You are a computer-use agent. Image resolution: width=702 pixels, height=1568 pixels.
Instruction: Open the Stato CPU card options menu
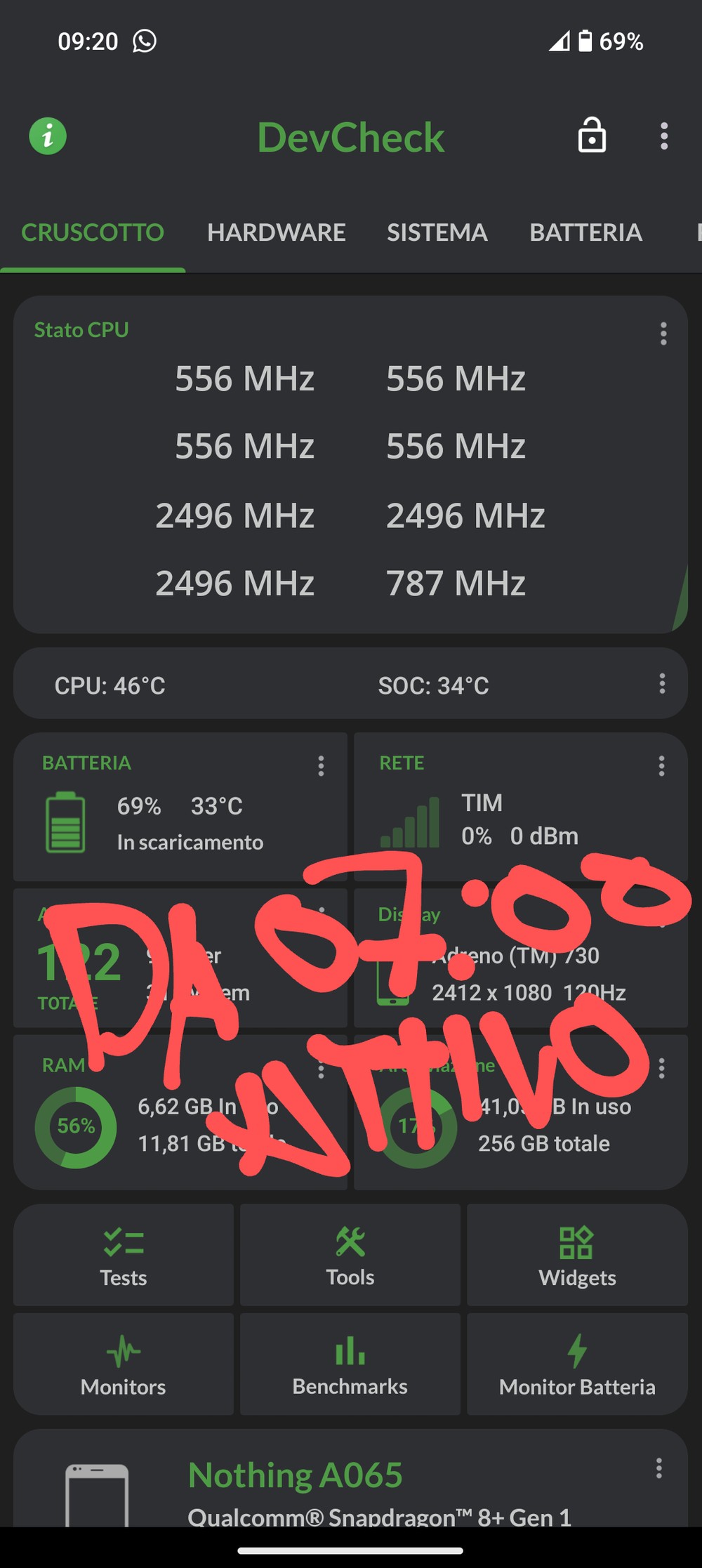(663, 334)
